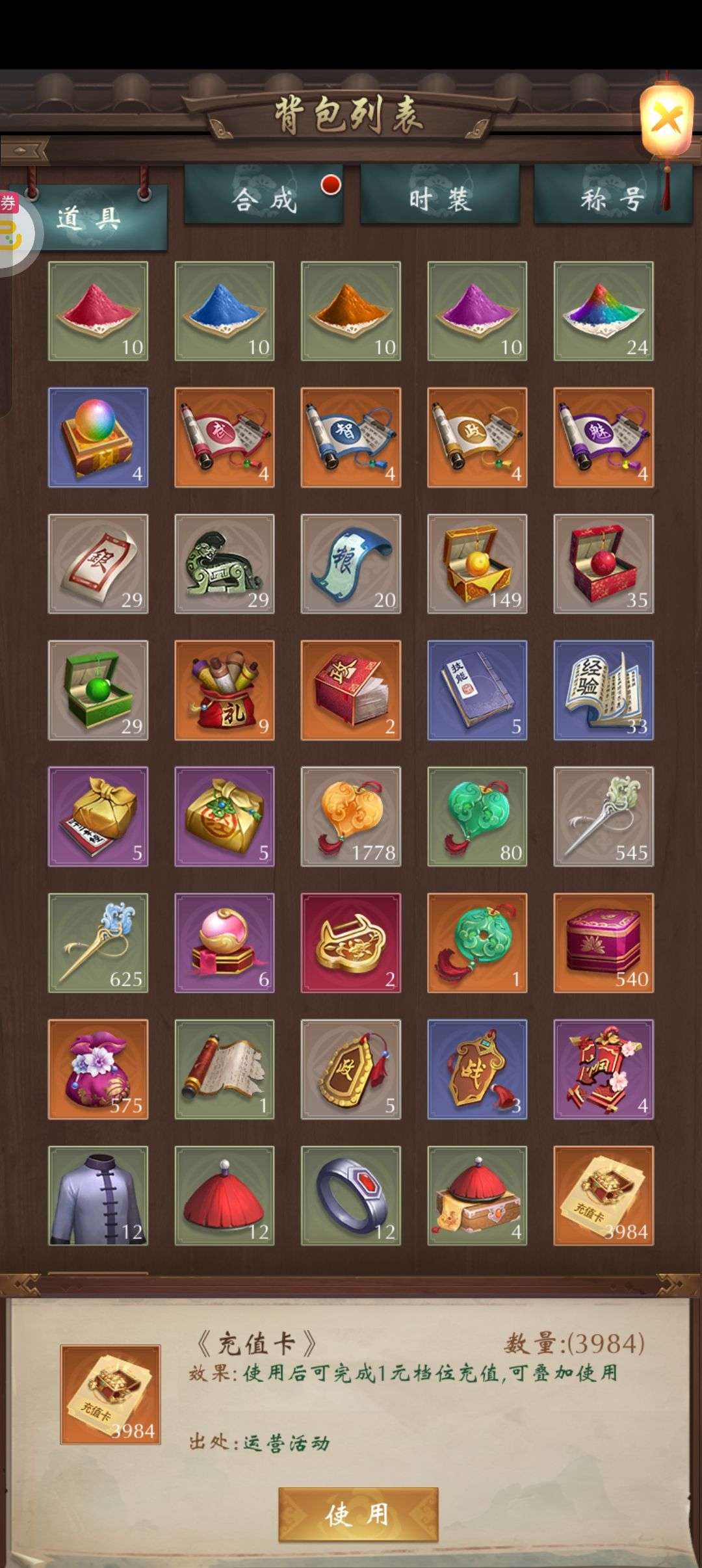Select the blue 粮 scroll item

coord(350,564)
